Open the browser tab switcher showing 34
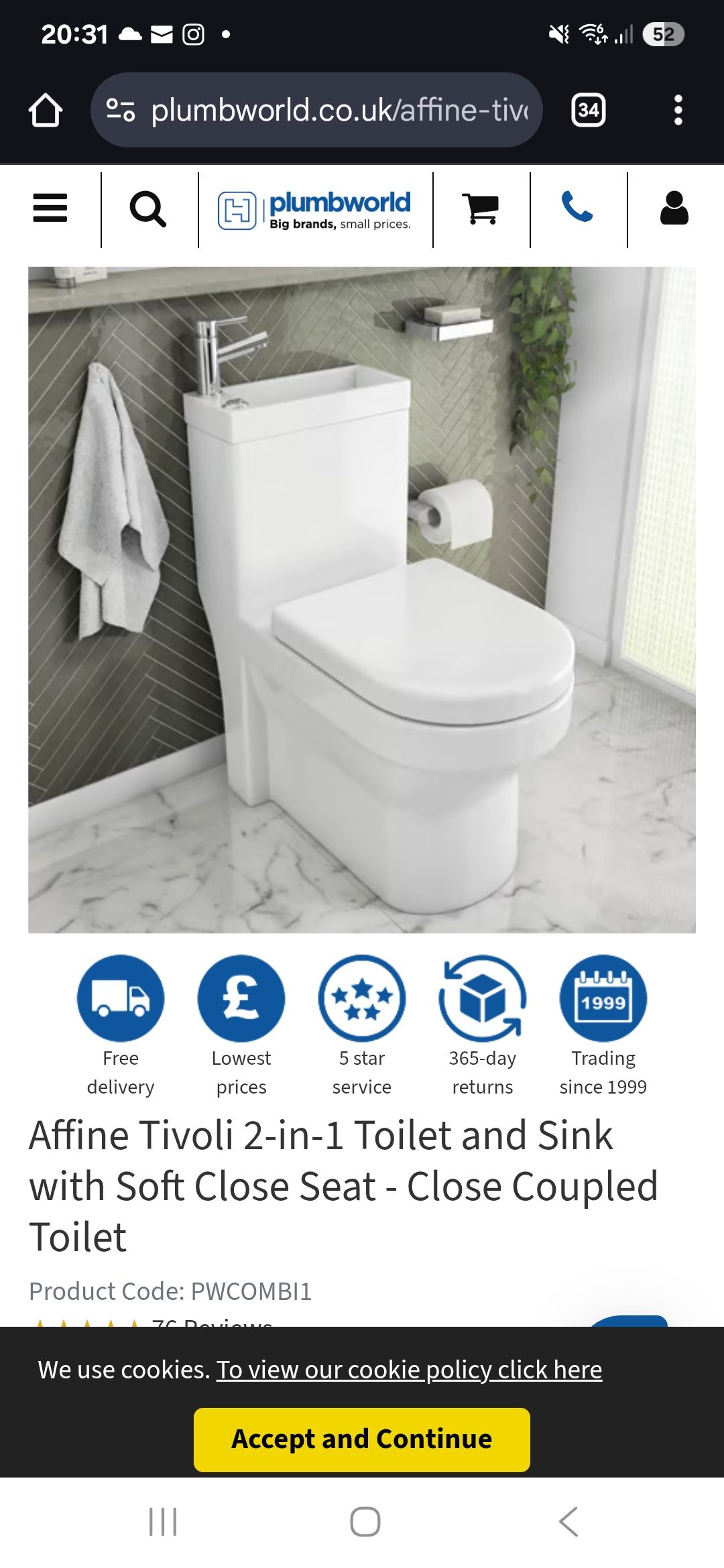The height and width of the screenshot is (1568, 724). (588, 111)
